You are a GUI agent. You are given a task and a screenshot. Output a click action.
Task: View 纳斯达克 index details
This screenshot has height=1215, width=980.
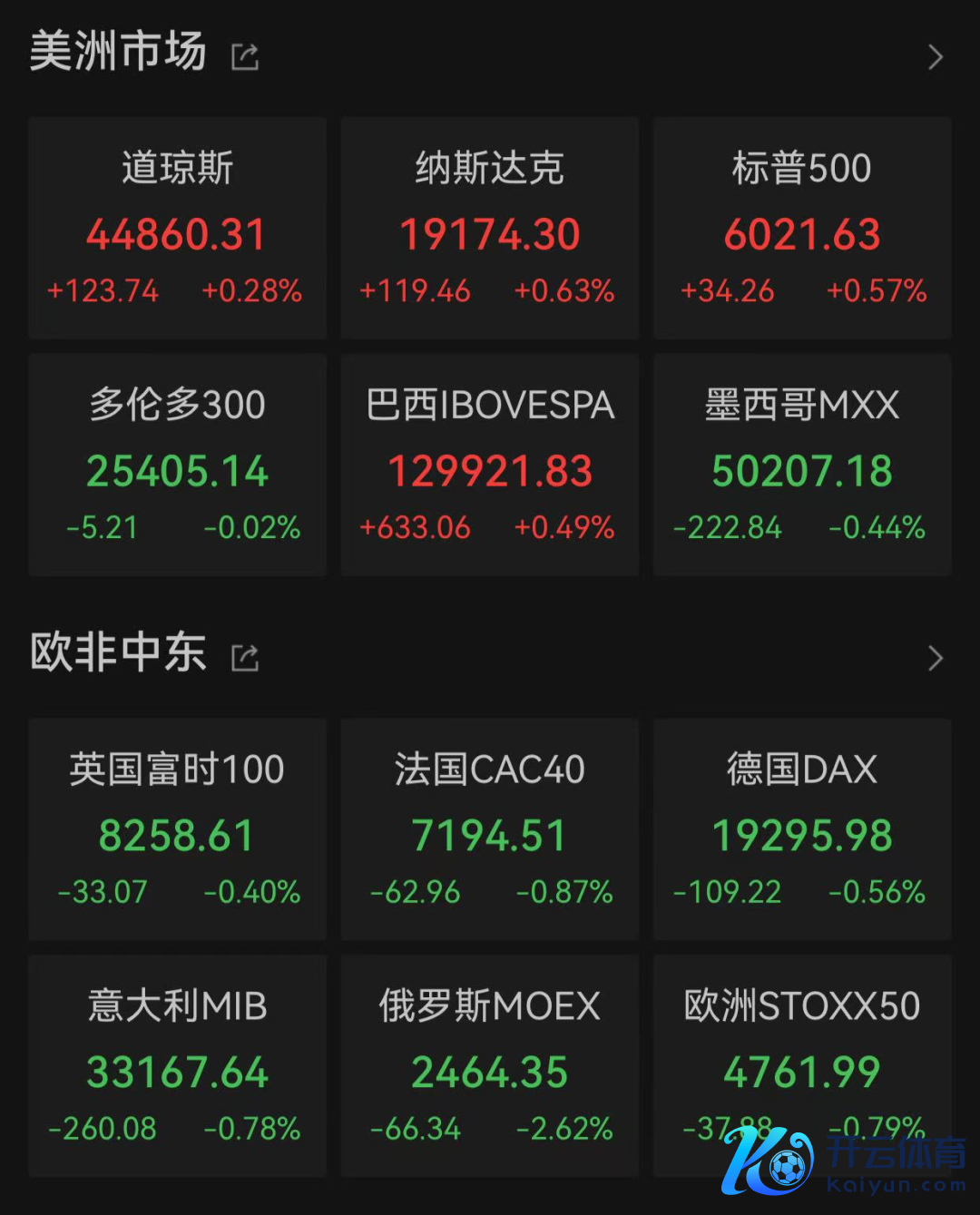(x=490, y=228)
